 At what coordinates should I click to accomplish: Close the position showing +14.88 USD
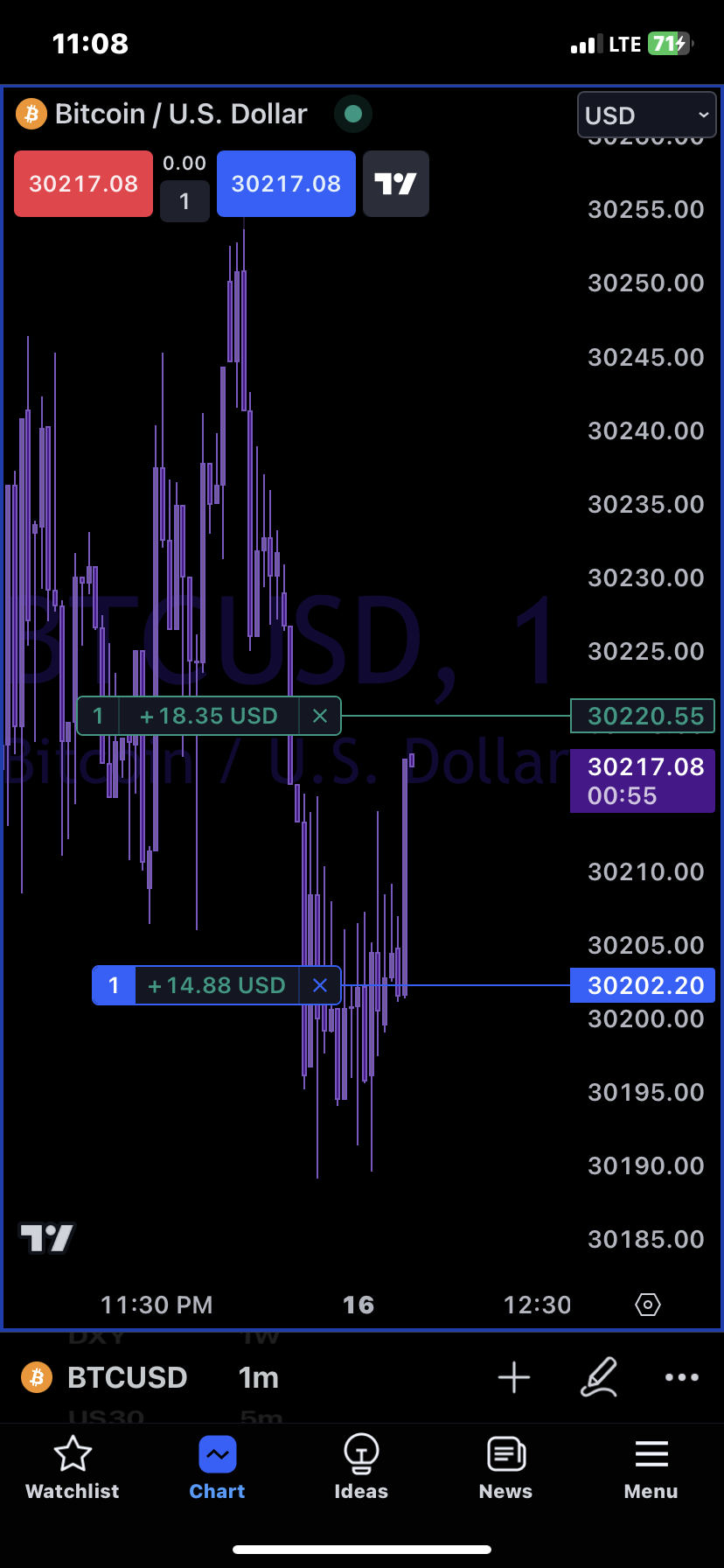320,986
